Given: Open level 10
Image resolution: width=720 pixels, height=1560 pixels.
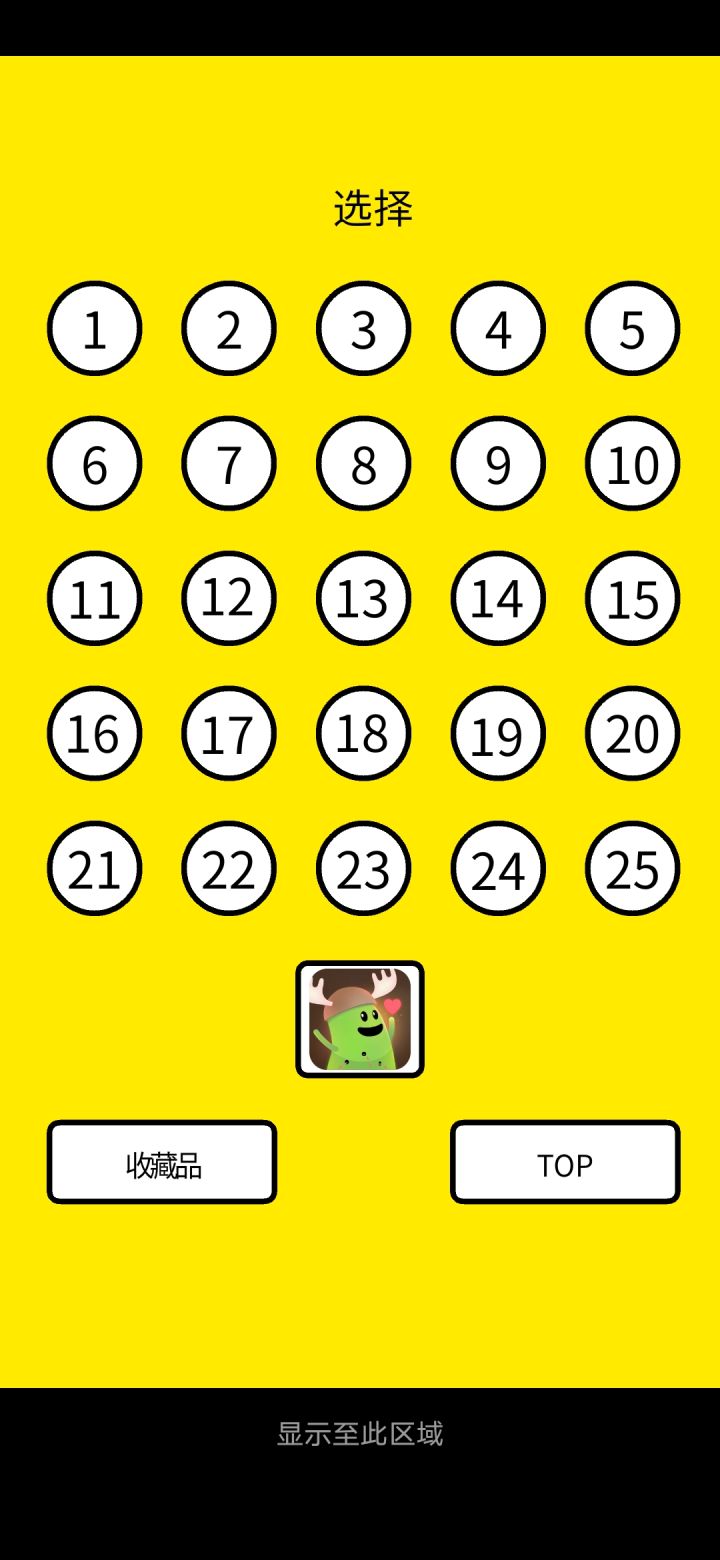Looking at the screenshot, I should pos(632,463).
